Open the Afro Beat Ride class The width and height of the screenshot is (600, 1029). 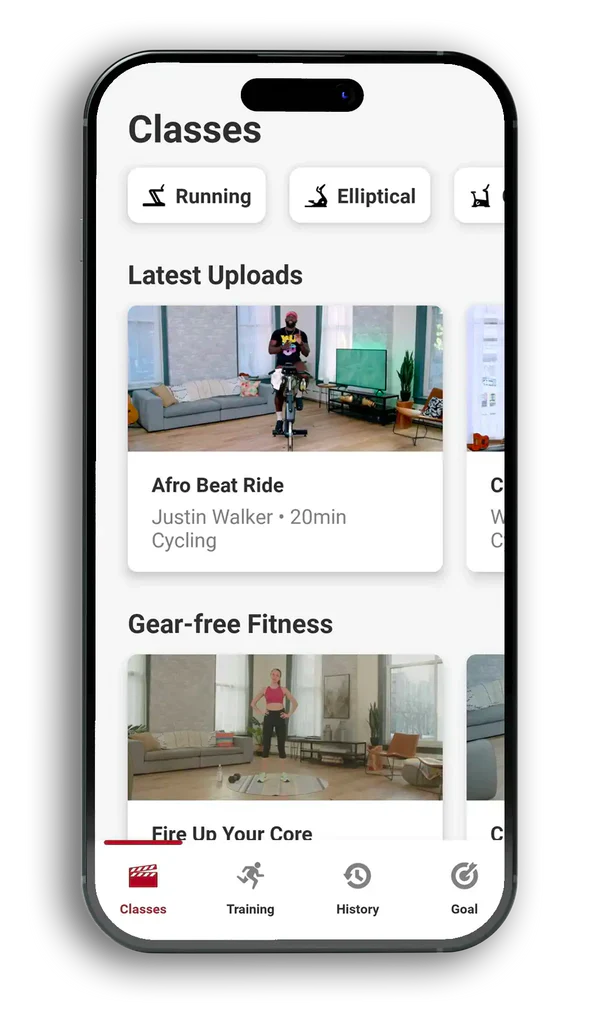(x=285, y=437)
